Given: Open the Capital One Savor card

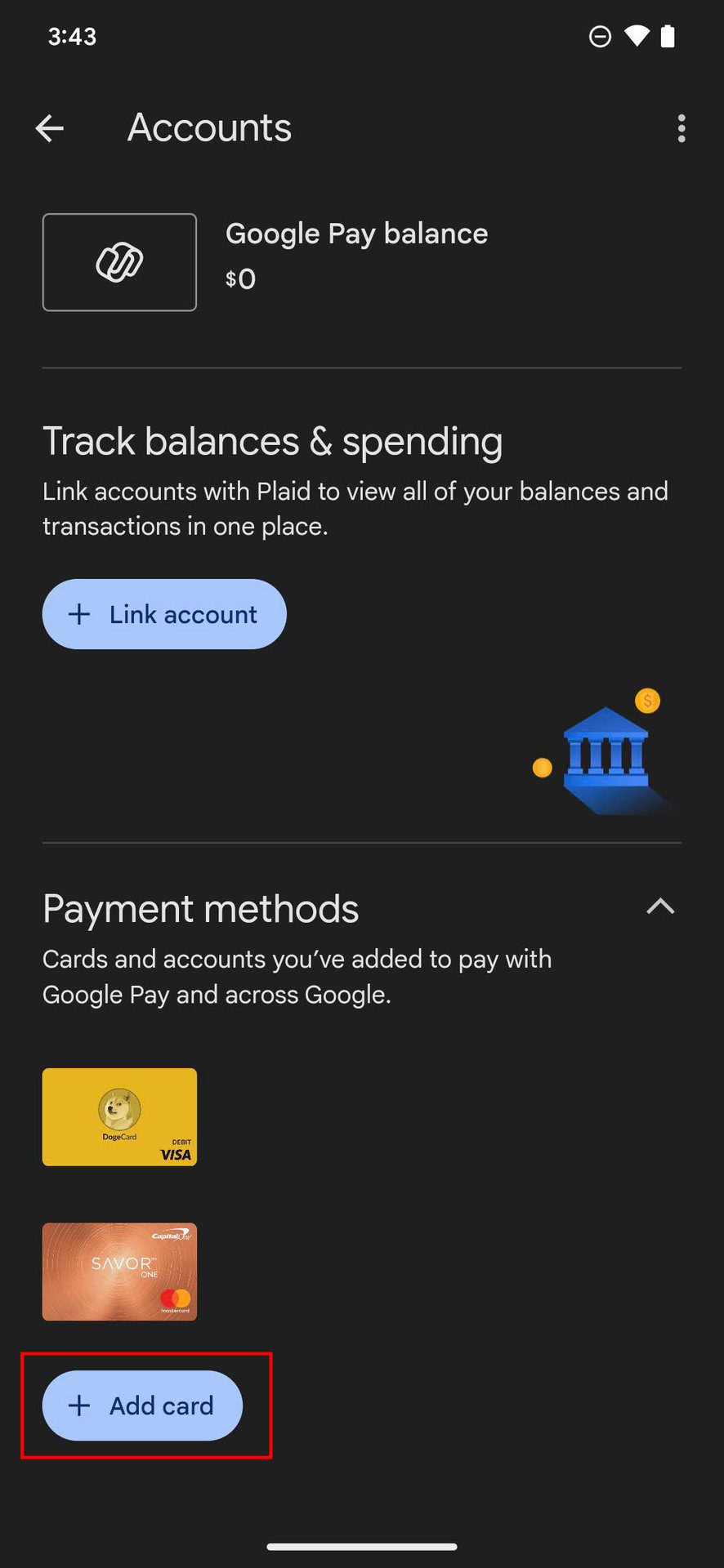Looking at the screenshot, I should [x=119, y=1272].
